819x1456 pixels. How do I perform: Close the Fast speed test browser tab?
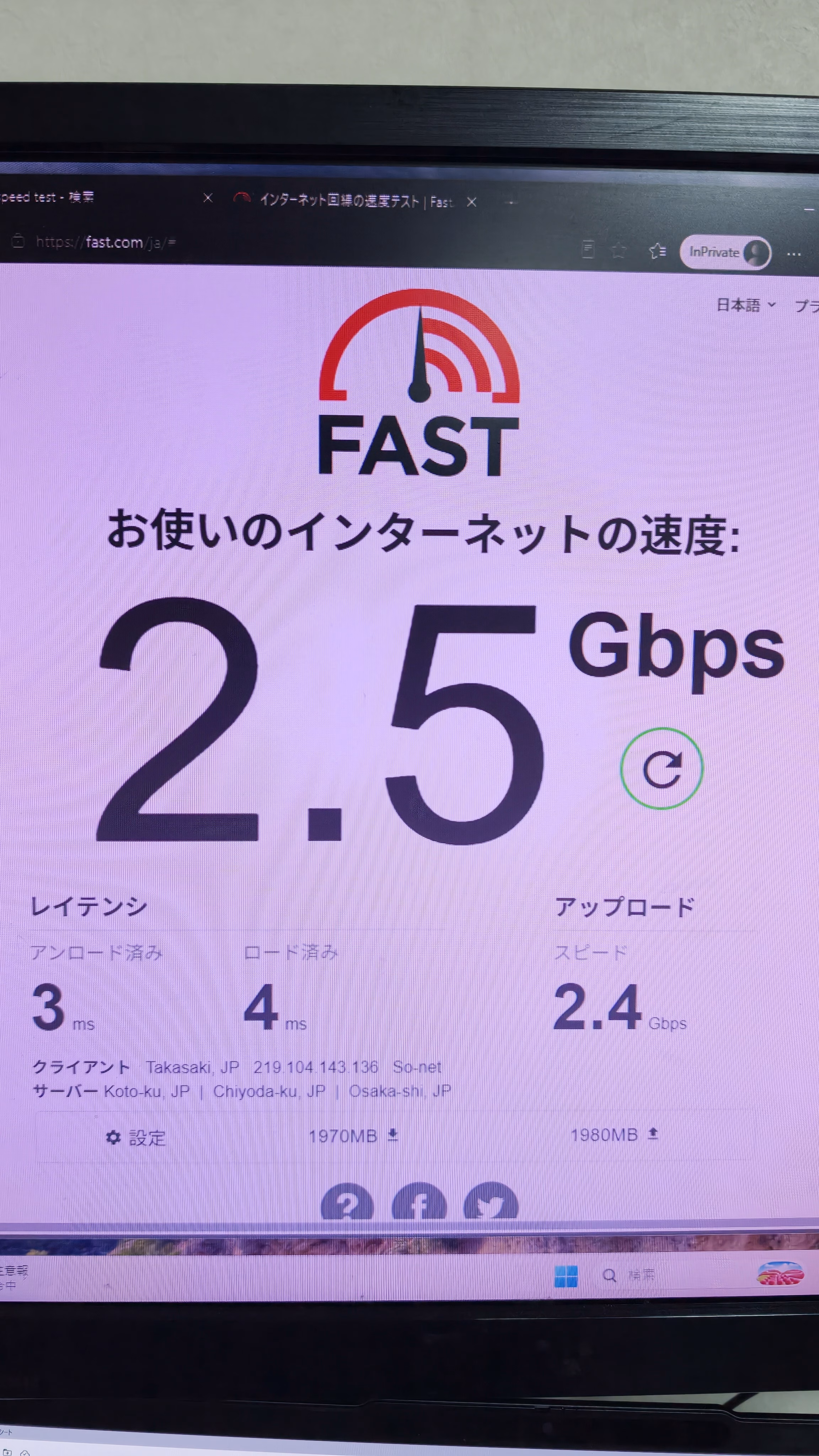point(471,202)
